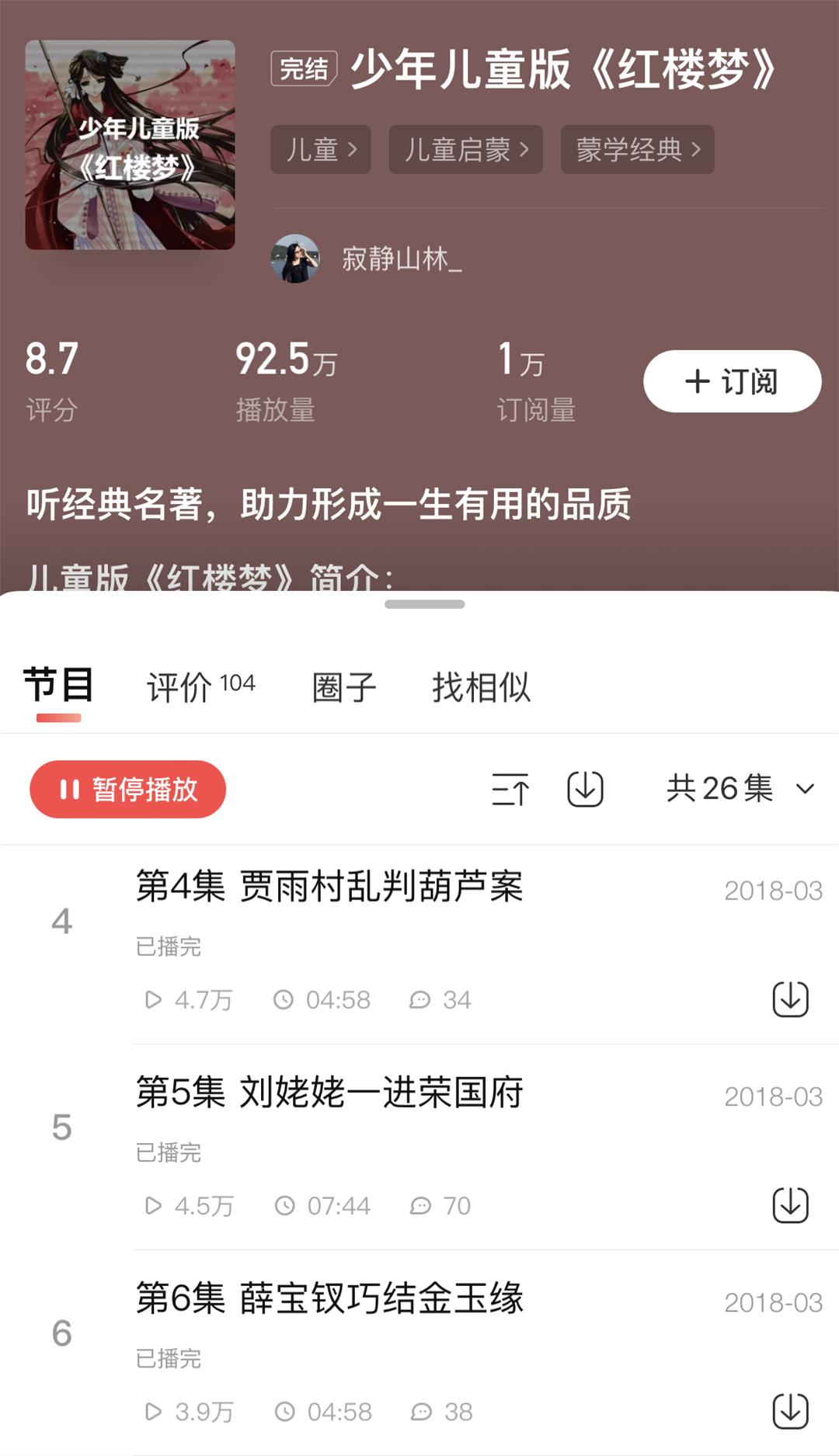The width and height of the screenshot is (839, 1456).
Task: Open the 儿童启蒙 category chip
Action: click(x=465, y=149)
